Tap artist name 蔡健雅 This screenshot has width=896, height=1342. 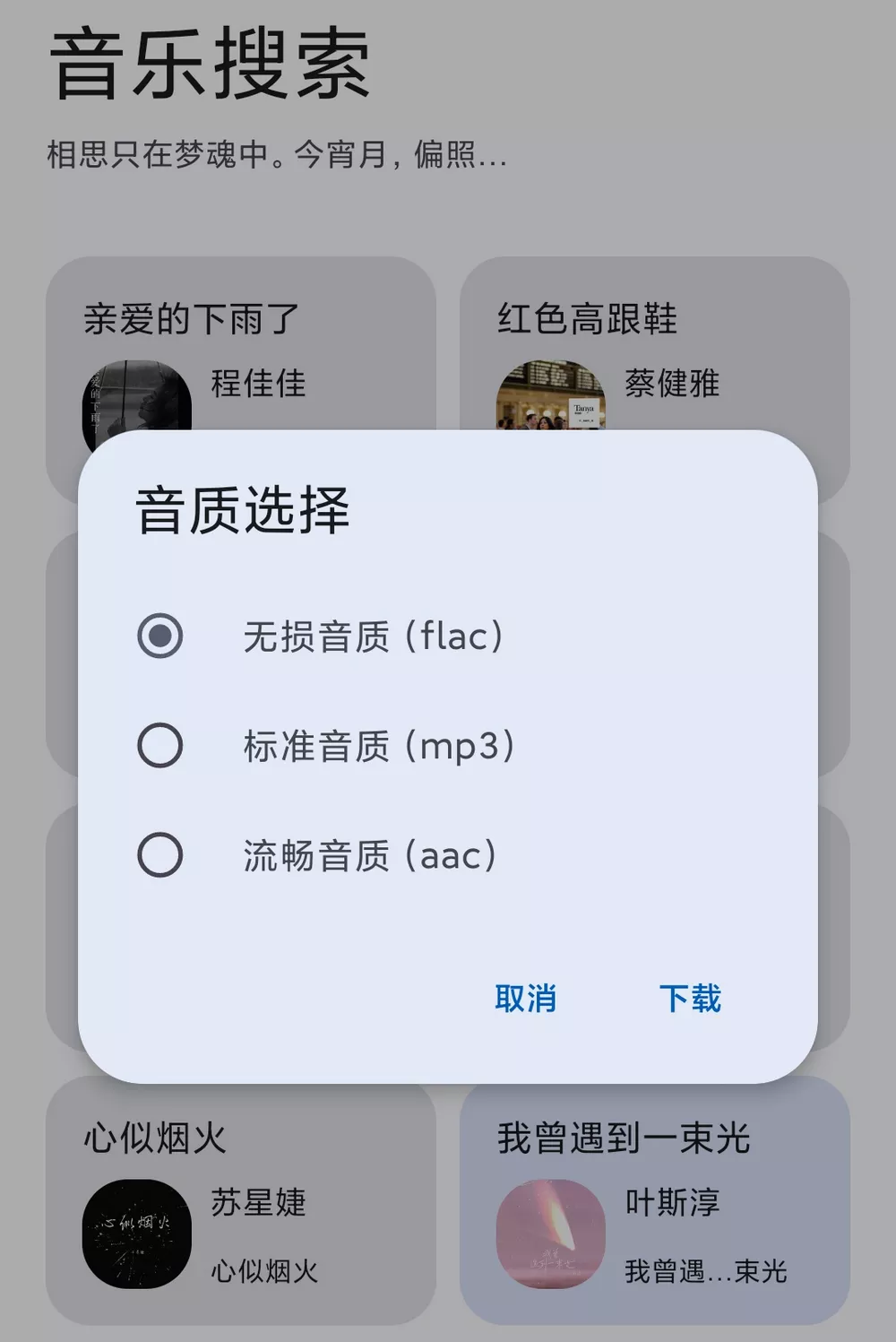tap(673, 385)
